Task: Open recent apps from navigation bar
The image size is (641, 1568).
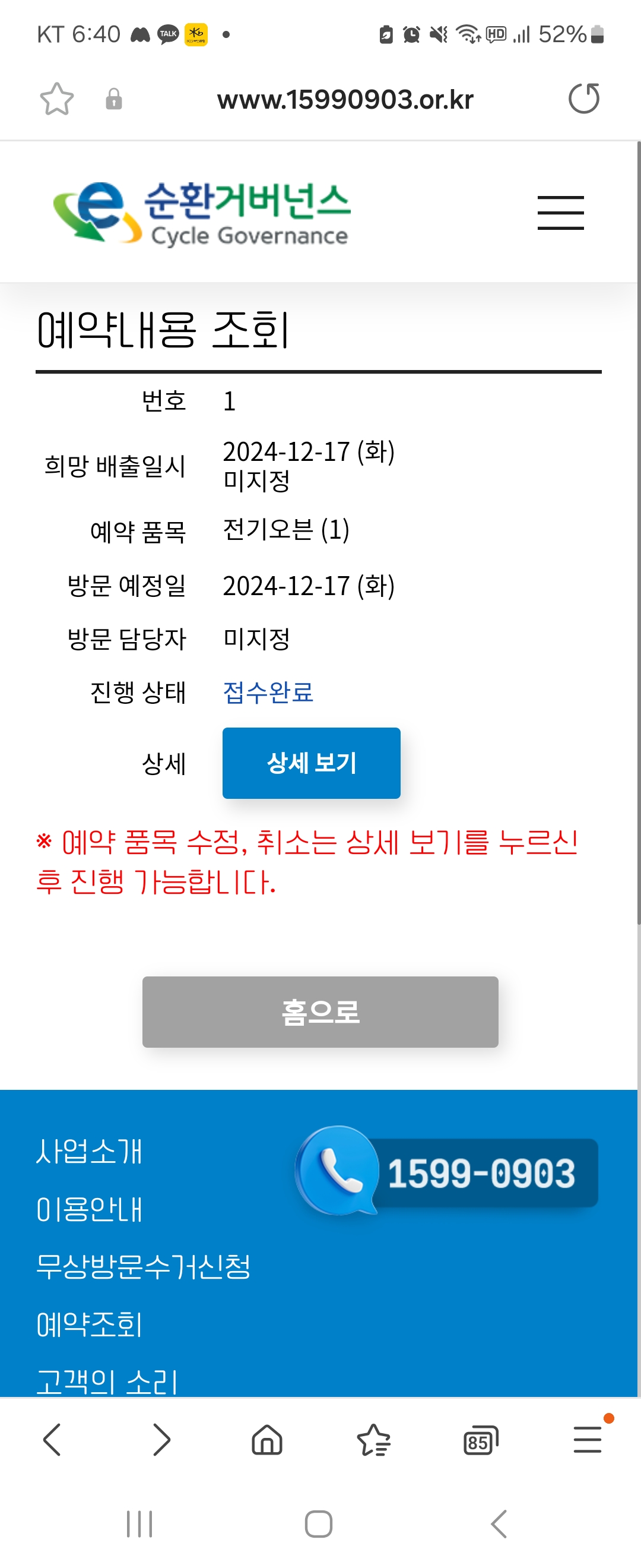Action: (139, 1524)
